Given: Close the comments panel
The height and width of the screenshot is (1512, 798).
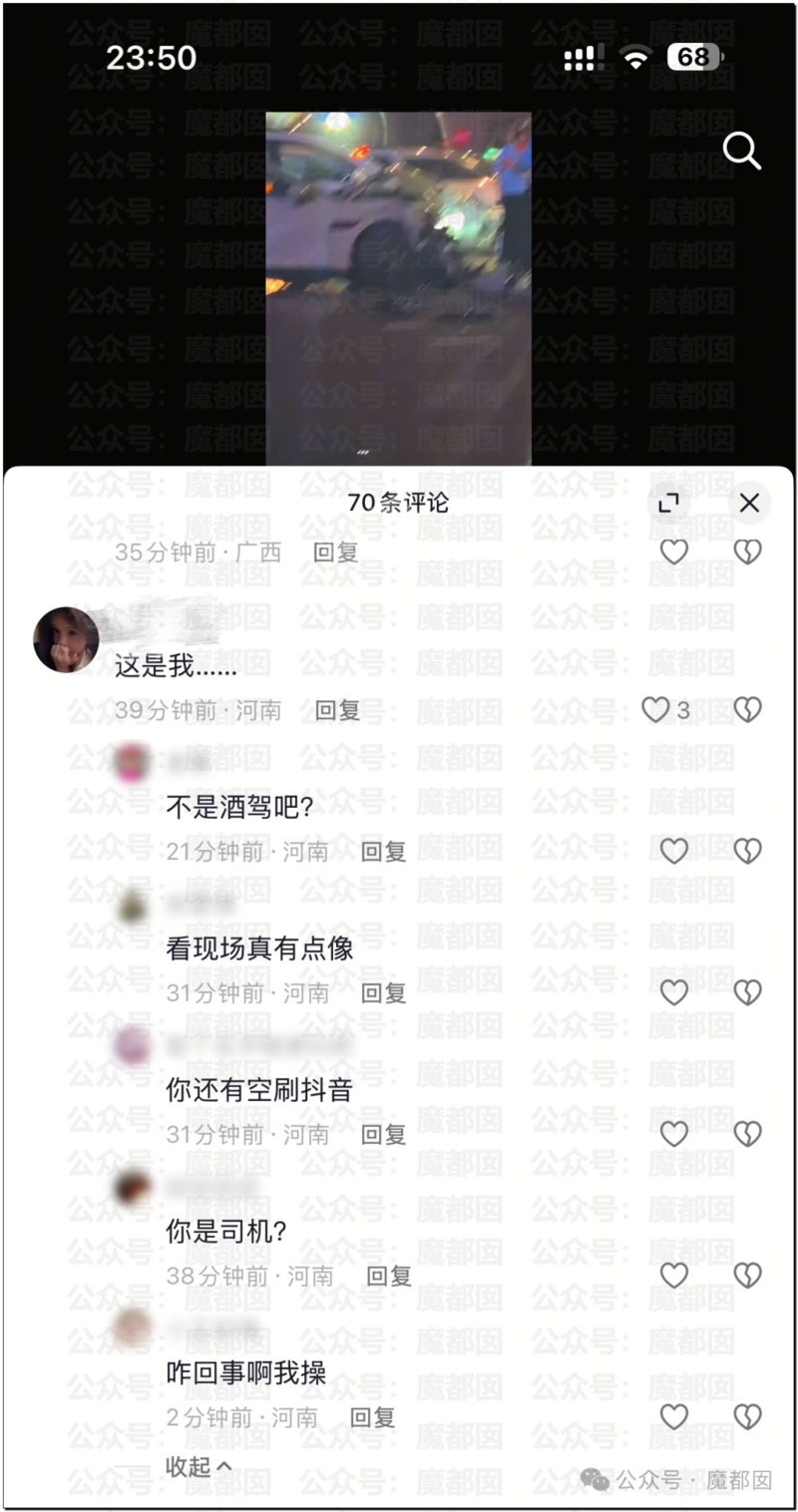Looking at the screenshot, I should (749, 504).
